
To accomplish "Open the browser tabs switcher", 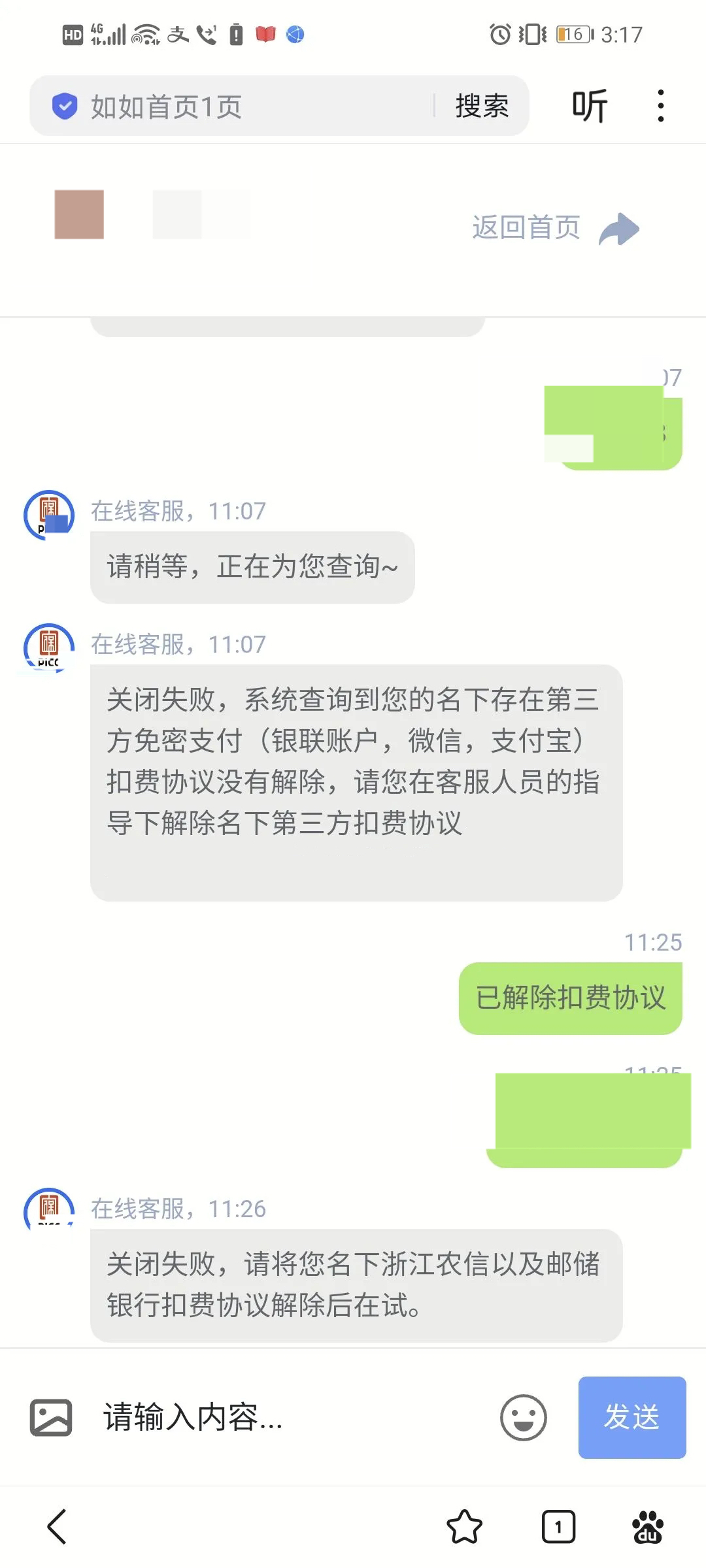I will pyautogui.click(x=558, y=1527).
